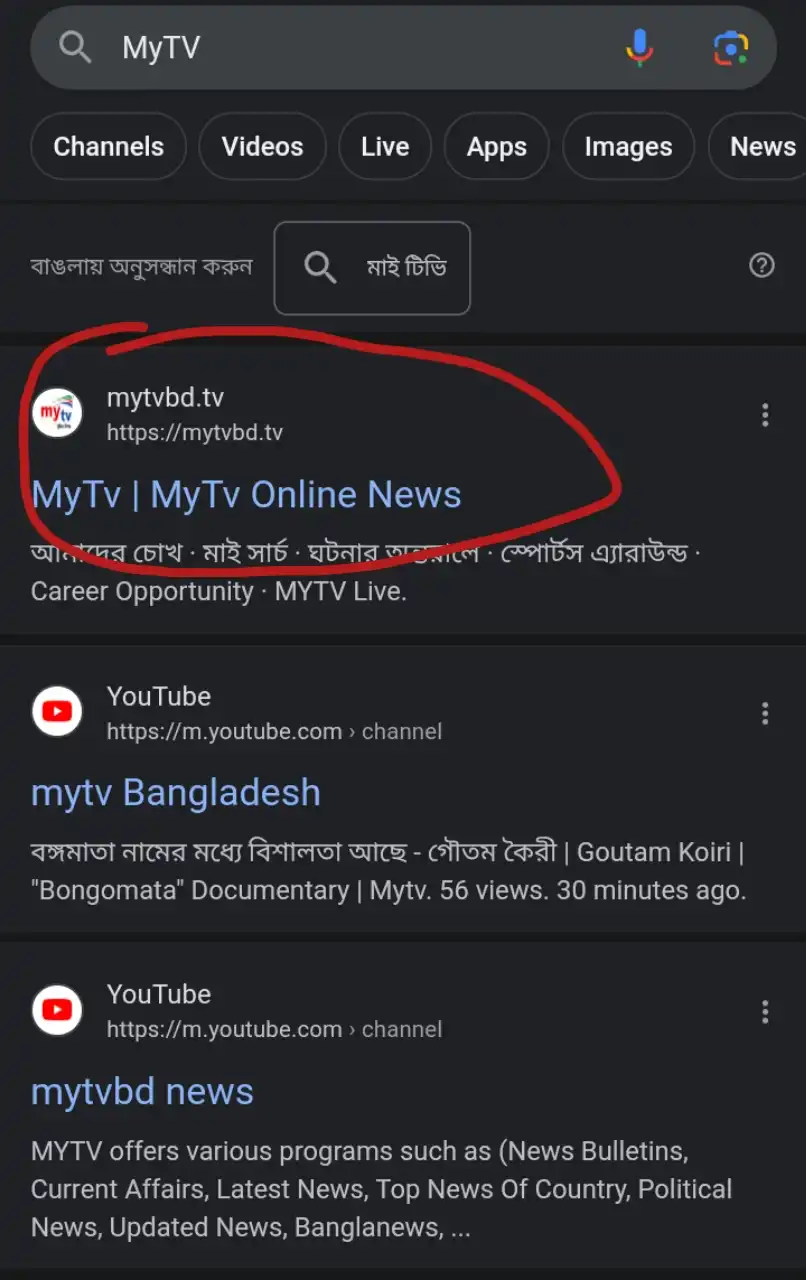Open MyTv | MyTv Online News result
The image size is (806, 1280).
pos(246,495)
